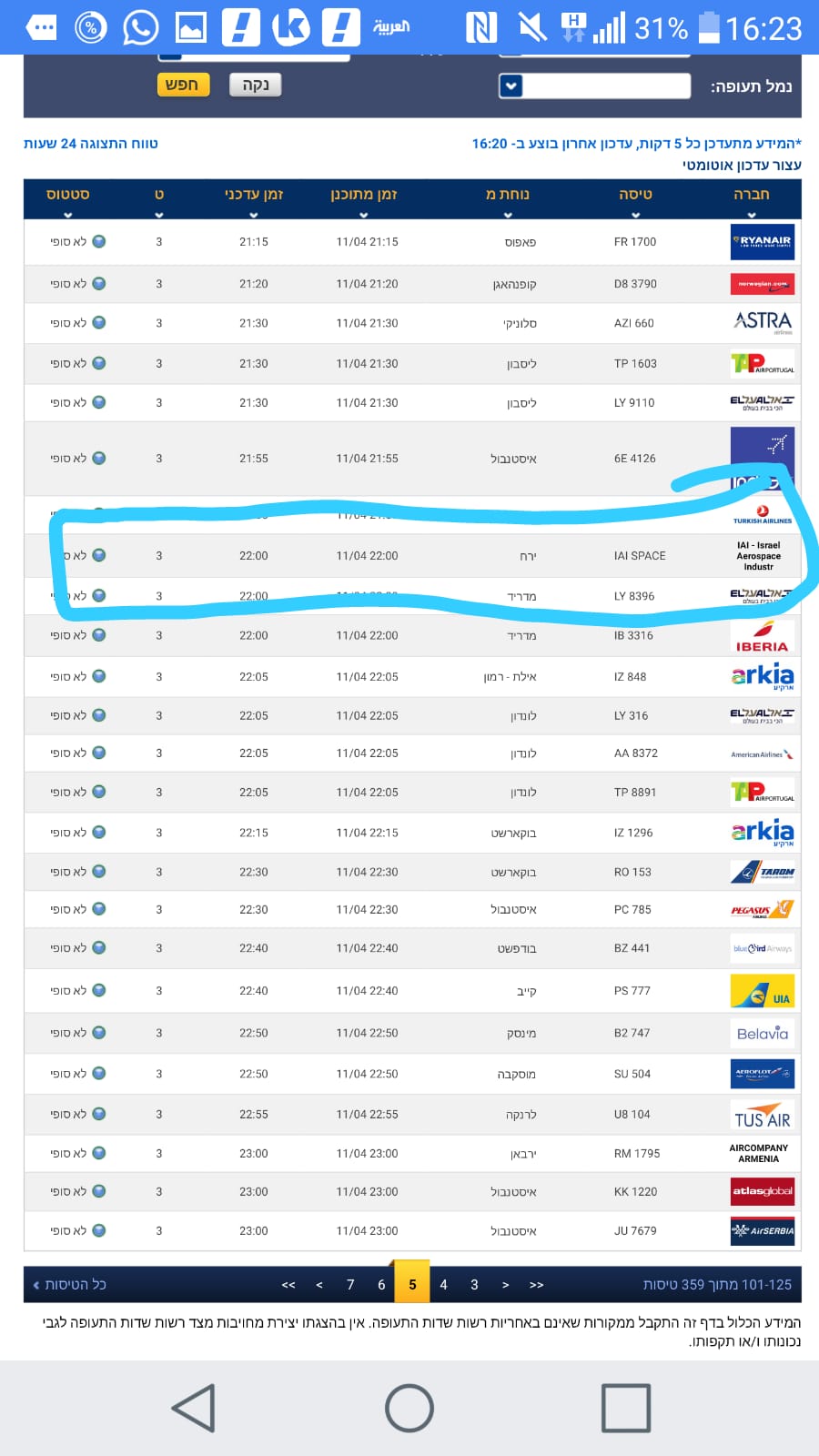Tap the Android home button

click(409, 1408)
